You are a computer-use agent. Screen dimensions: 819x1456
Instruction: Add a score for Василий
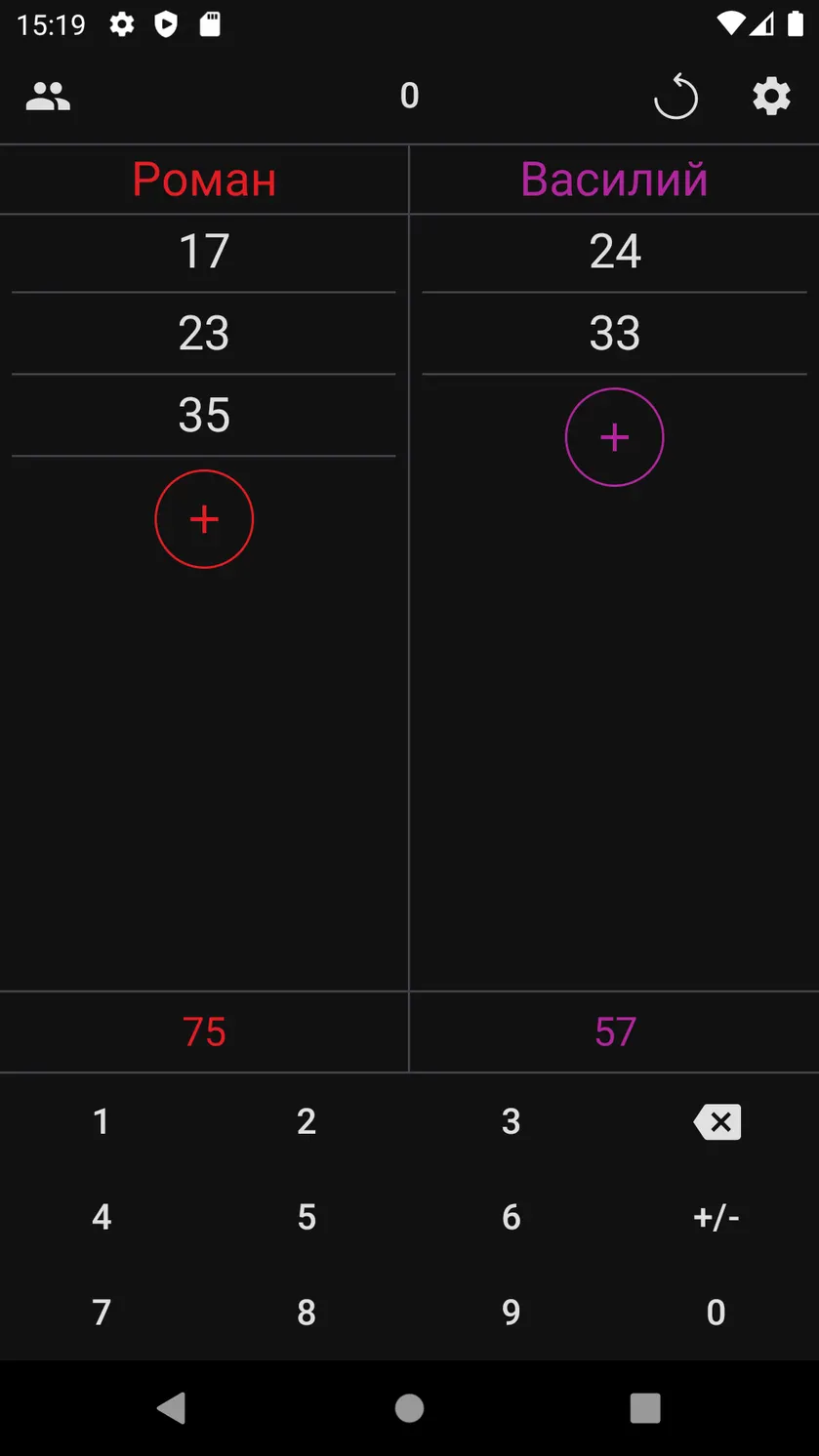pyautogui.click(x=614, y=437)
